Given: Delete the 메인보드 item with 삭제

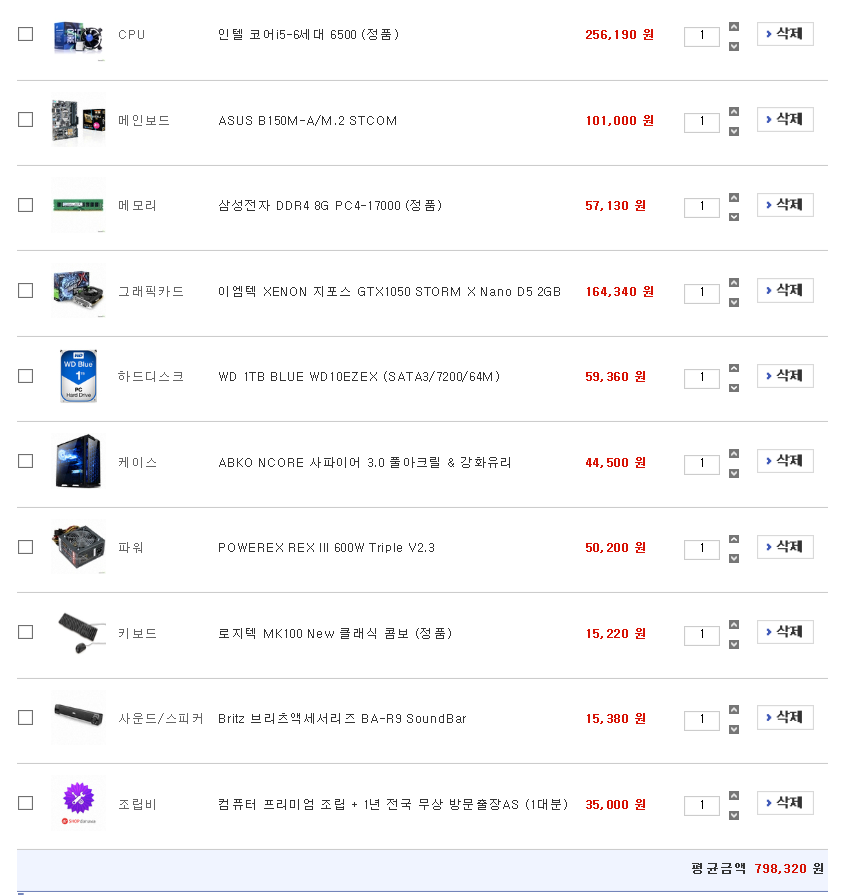Looking at the screenshot, I should click(785, 120).
